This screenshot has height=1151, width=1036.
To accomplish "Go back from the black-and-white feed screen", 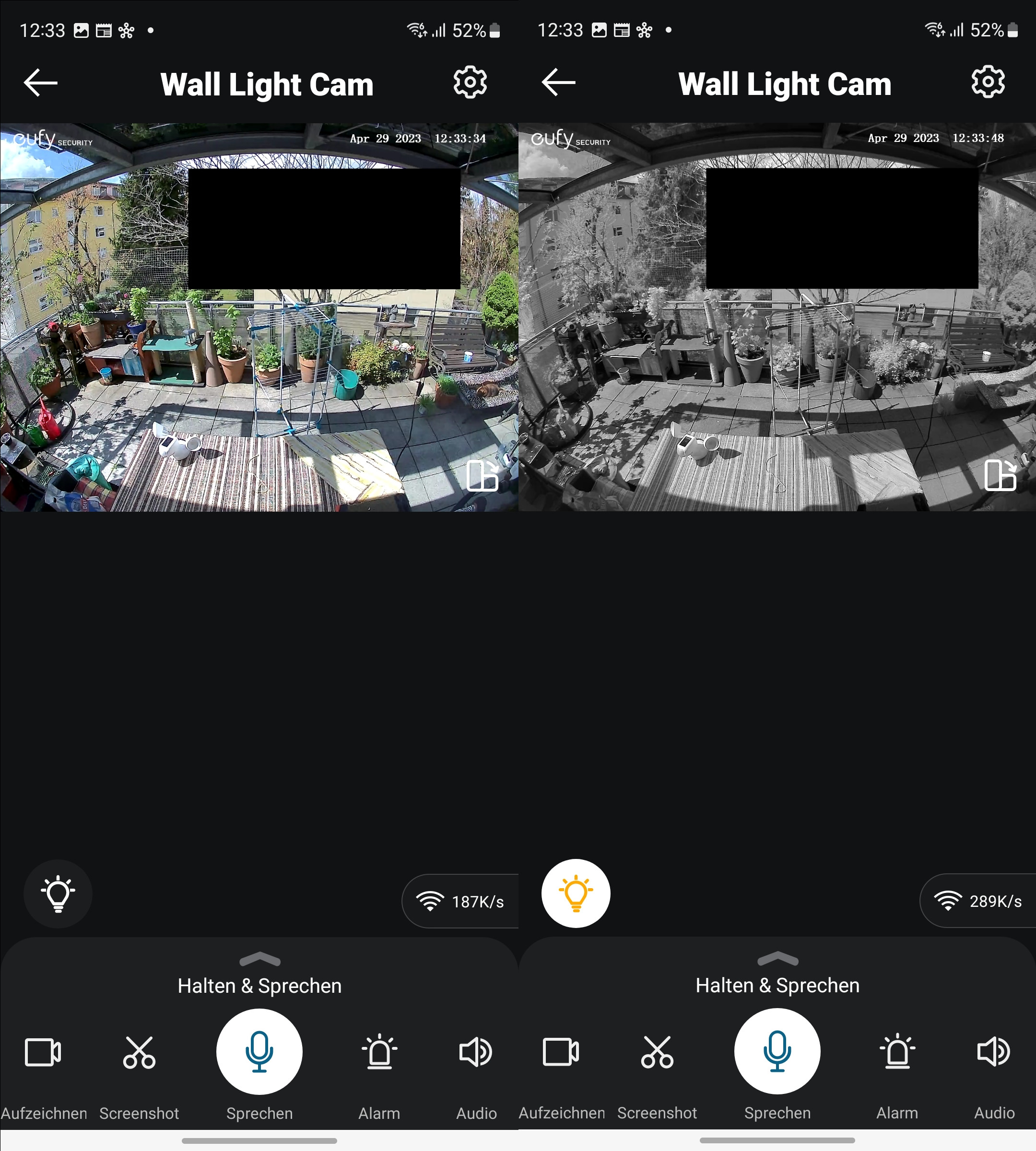I will pos(558,82).
